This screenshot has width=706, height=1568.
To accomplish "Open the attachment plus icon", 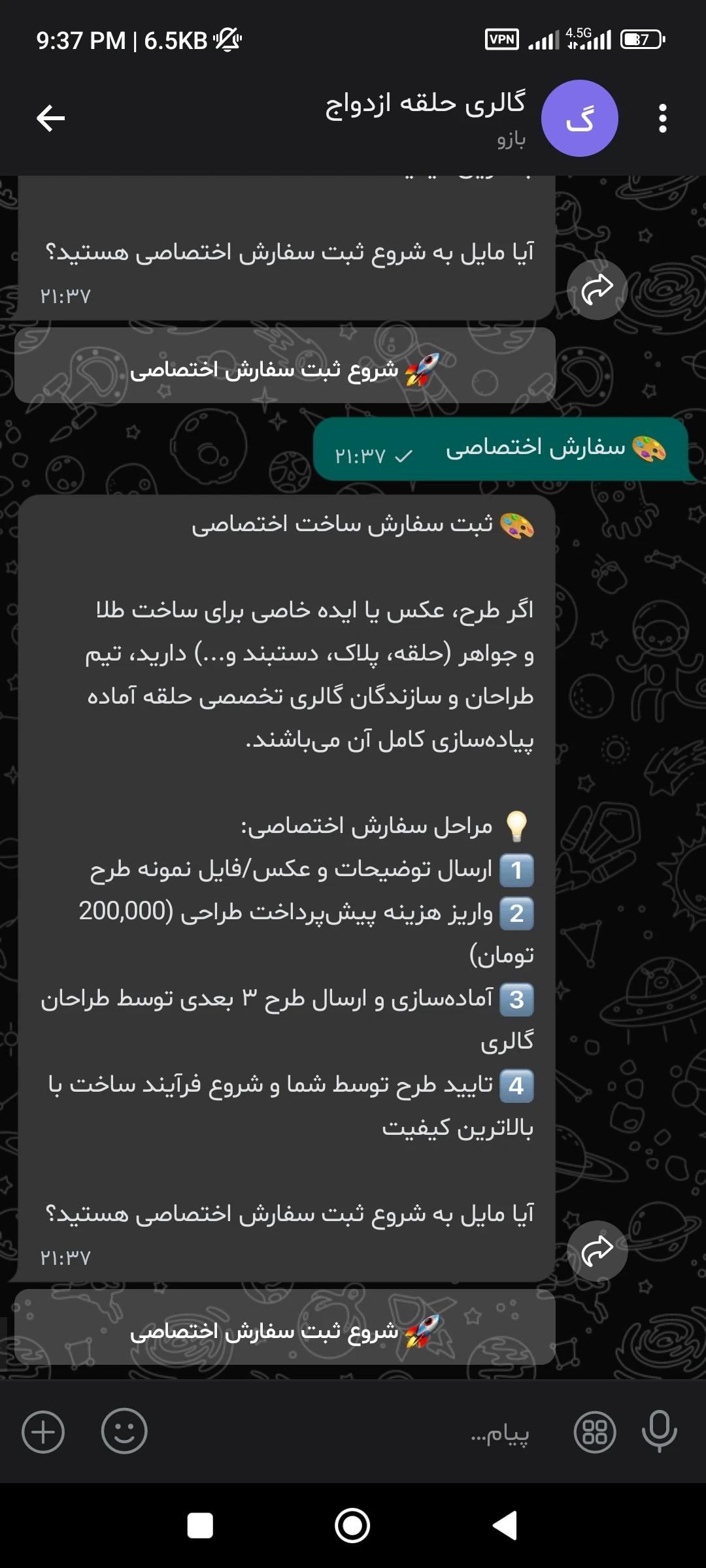I will click(x=43, y=1431).
